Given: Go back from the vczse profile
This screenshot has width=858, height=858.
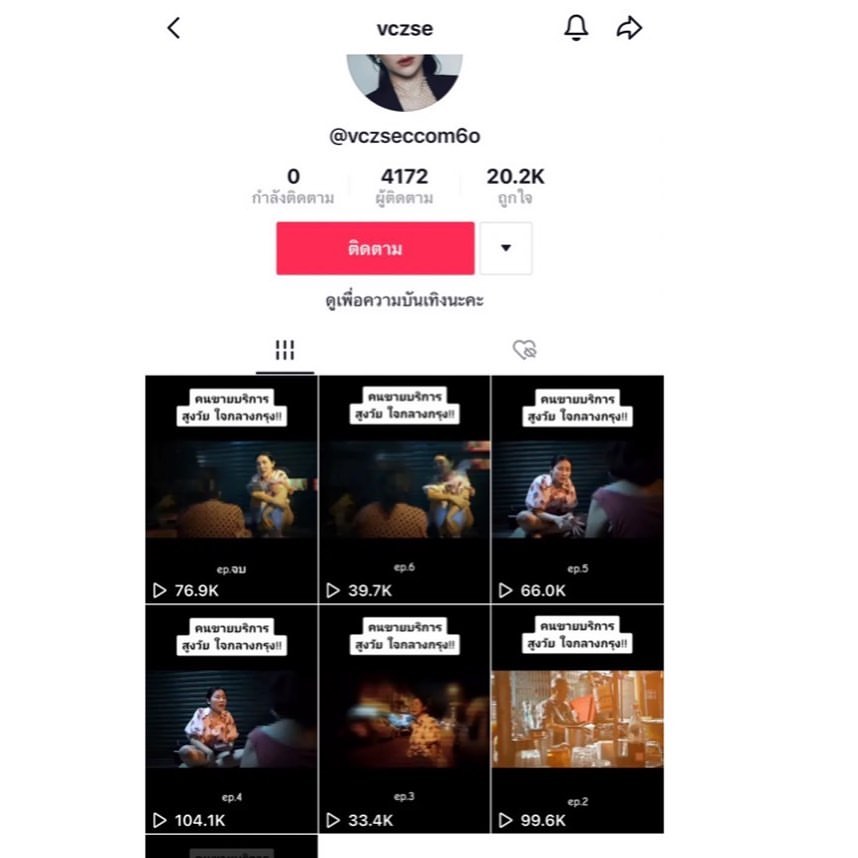Looking at the screenshot, I should point(174,28).
